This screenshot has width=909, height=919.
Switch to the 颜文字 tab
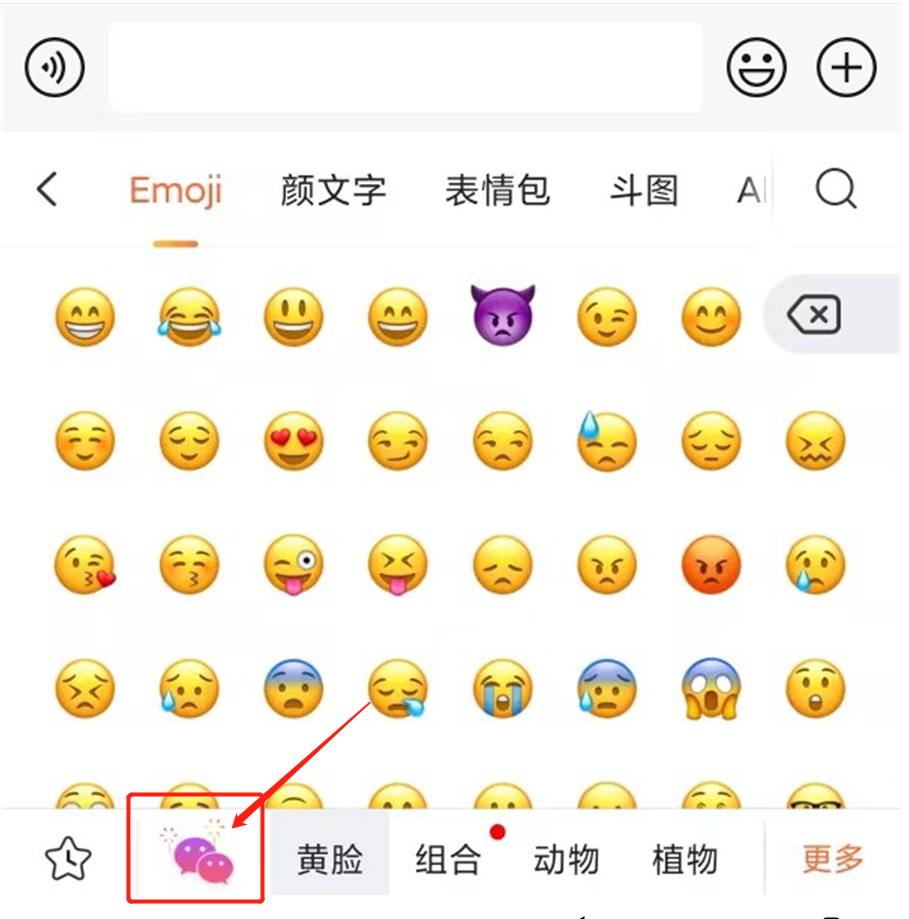coord(333,190)
